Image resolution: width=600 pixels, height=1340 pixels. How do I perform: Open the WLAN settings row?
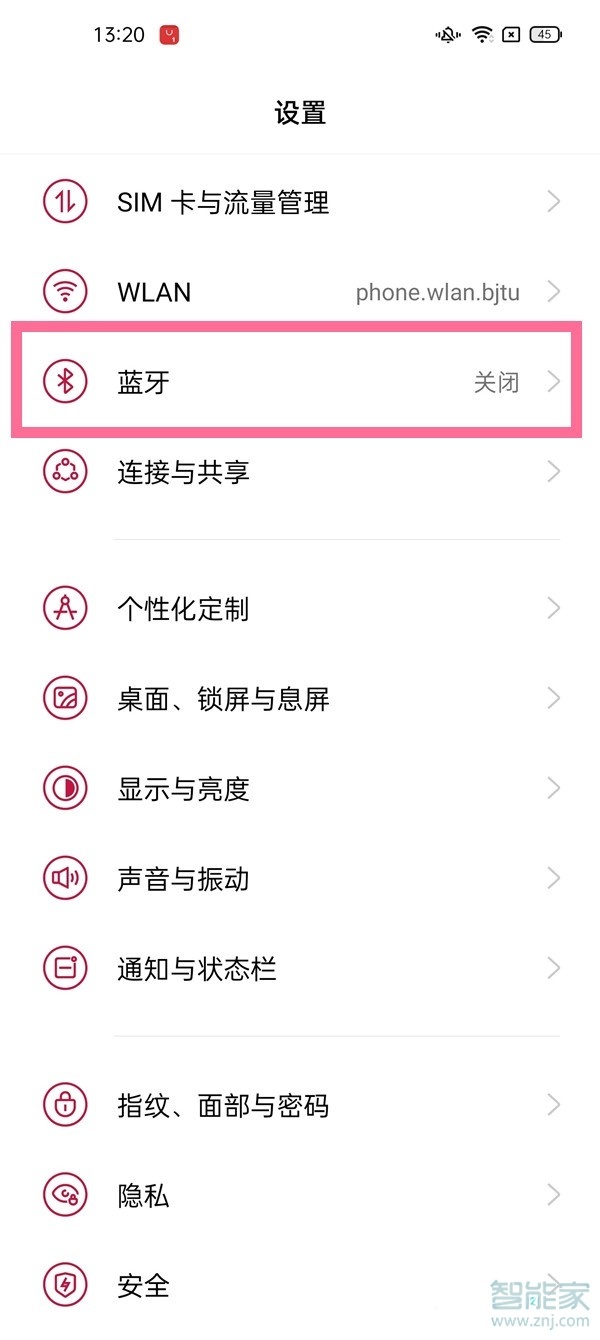(300, 292)
